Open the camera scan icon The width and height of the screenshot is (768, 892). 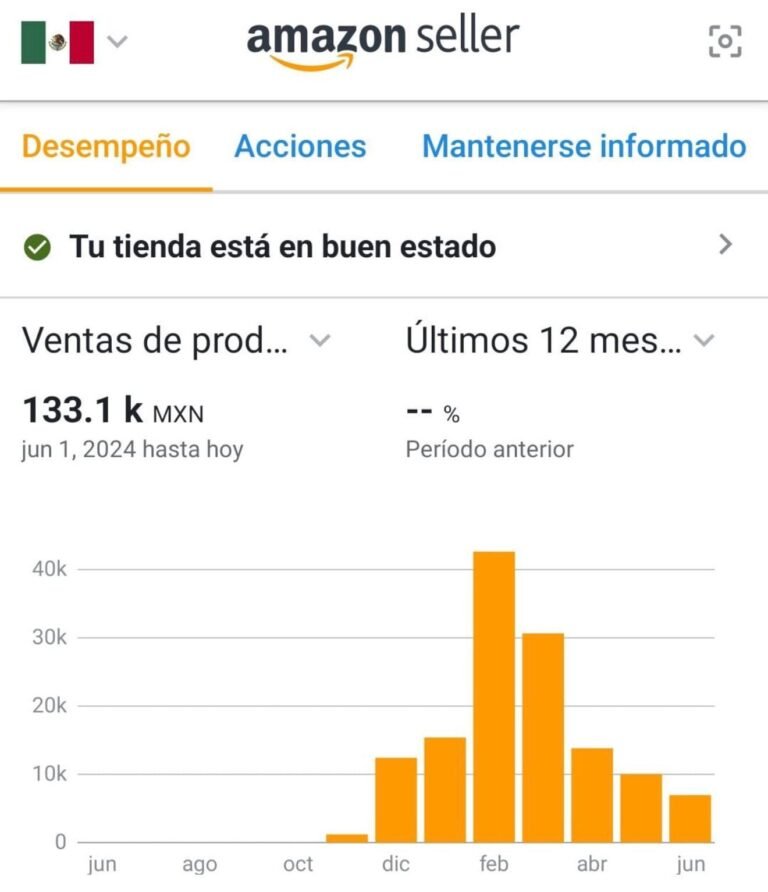tap(724, 41)
